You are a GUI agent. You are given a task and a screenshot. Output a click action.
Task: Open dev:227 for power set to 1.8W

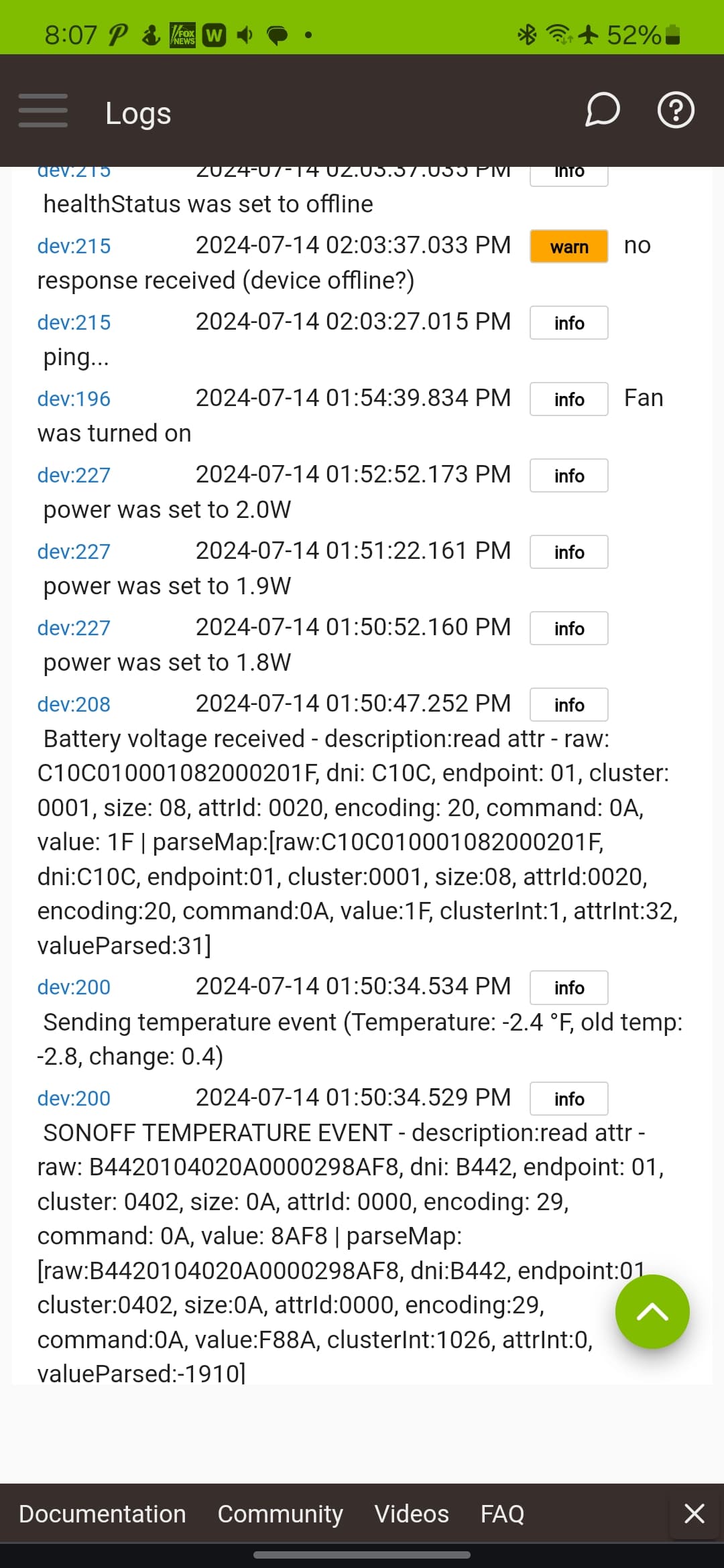74,628
